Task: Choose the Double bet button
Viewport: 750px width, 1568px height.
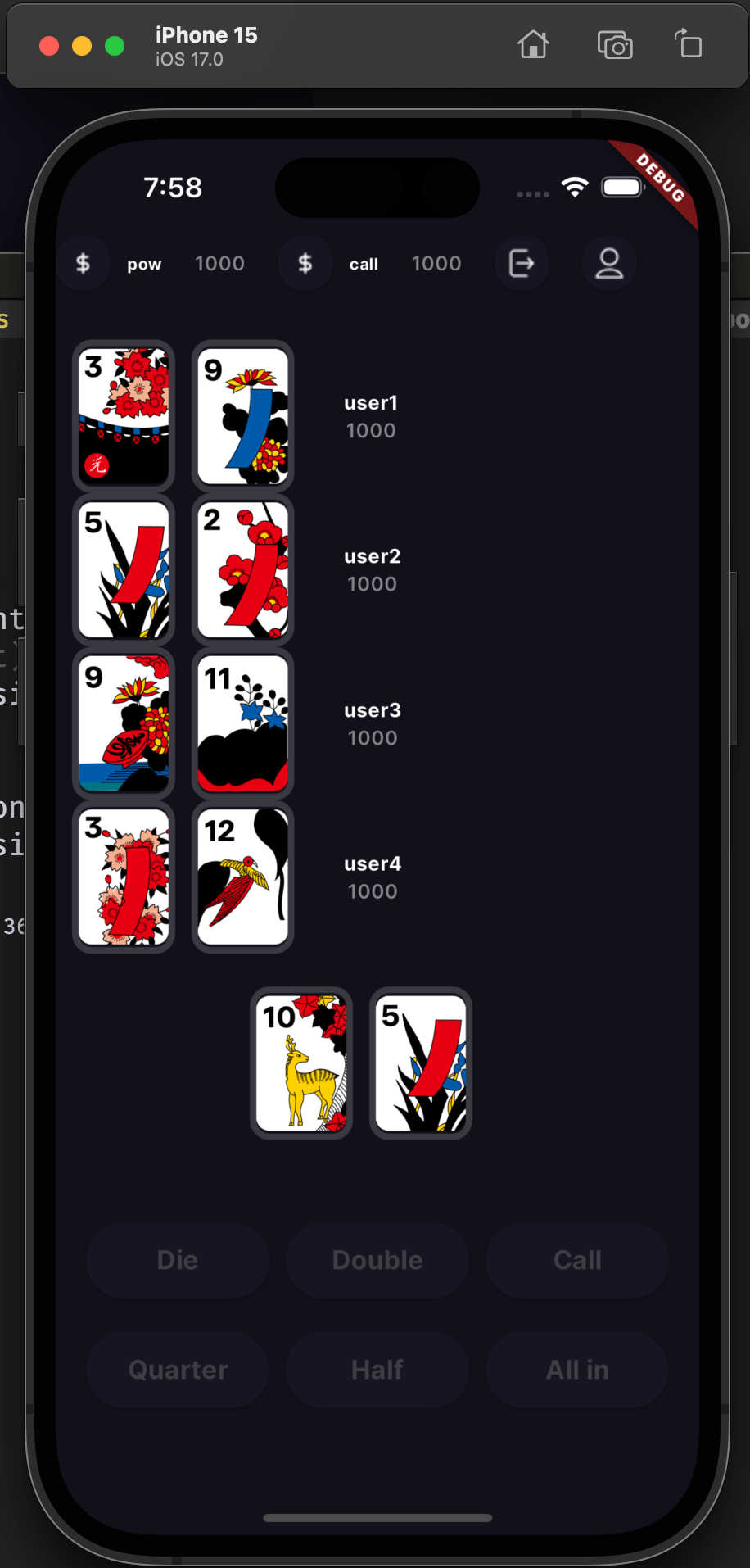Action: click(x=377, y=1260)
